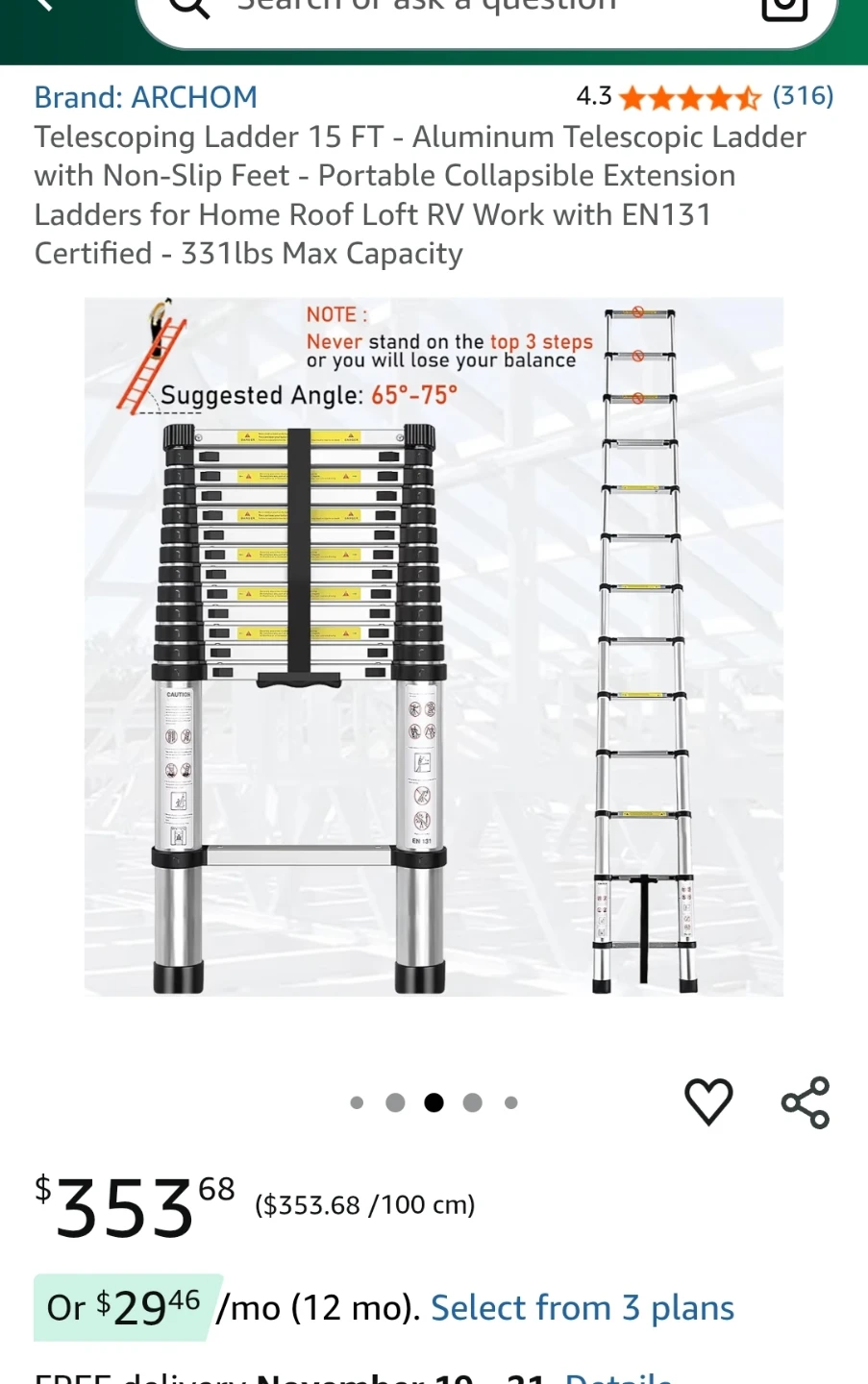View the 316 customer ratings
Image resolution: width=868 pixels, height=1384 pixels.
tap(803, 96)
